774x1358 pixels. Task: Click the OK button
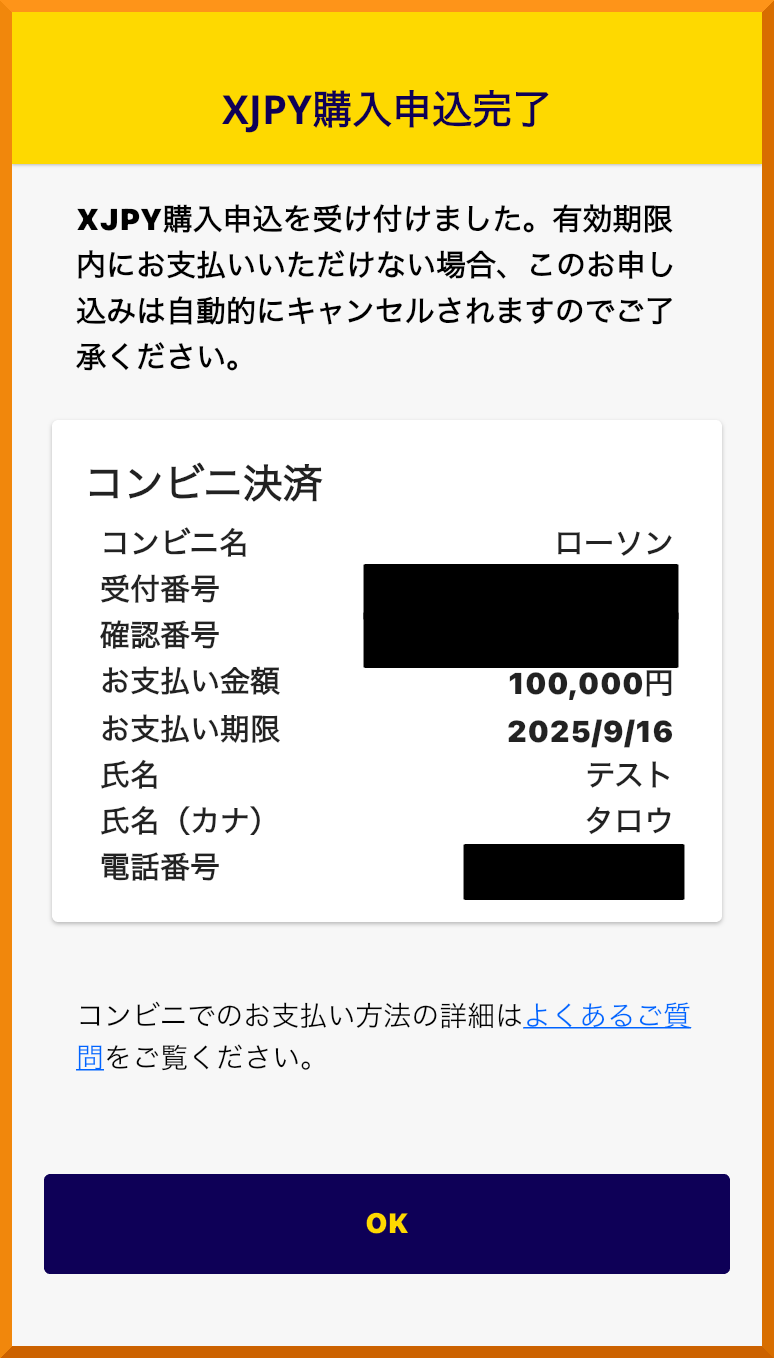(x=387, y=1223)
